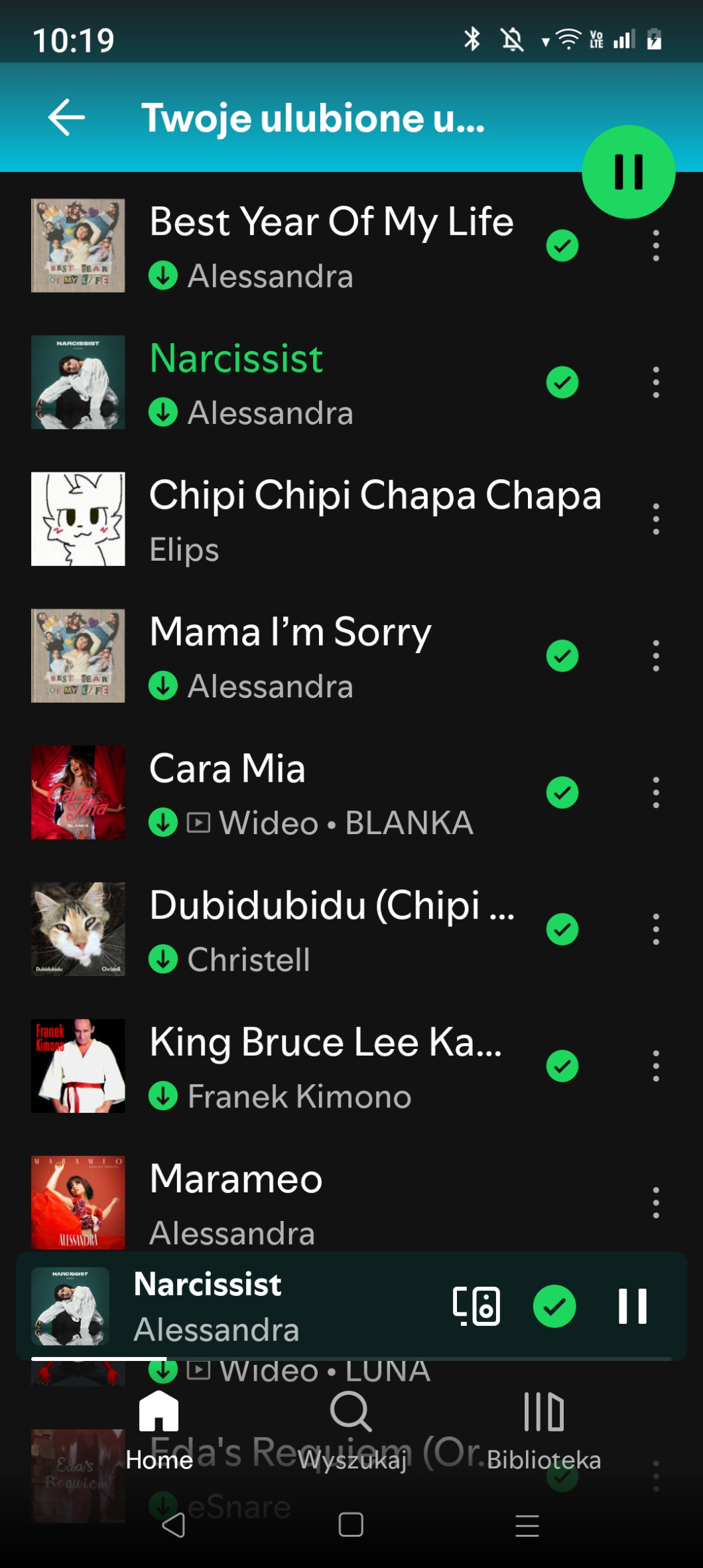Open the three-dot menu for the Narcissist row
Screen dimensions: 703x1568
655,383
